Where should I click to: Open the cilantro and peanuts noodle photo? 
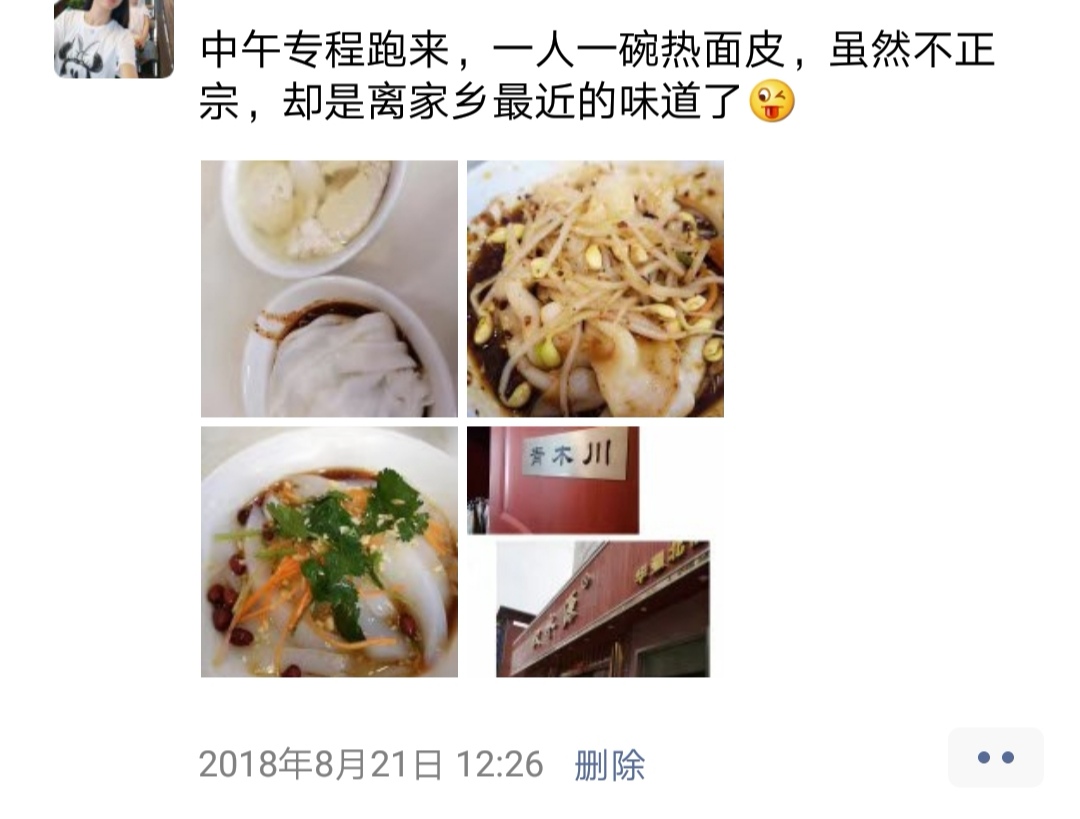point(329,552)
